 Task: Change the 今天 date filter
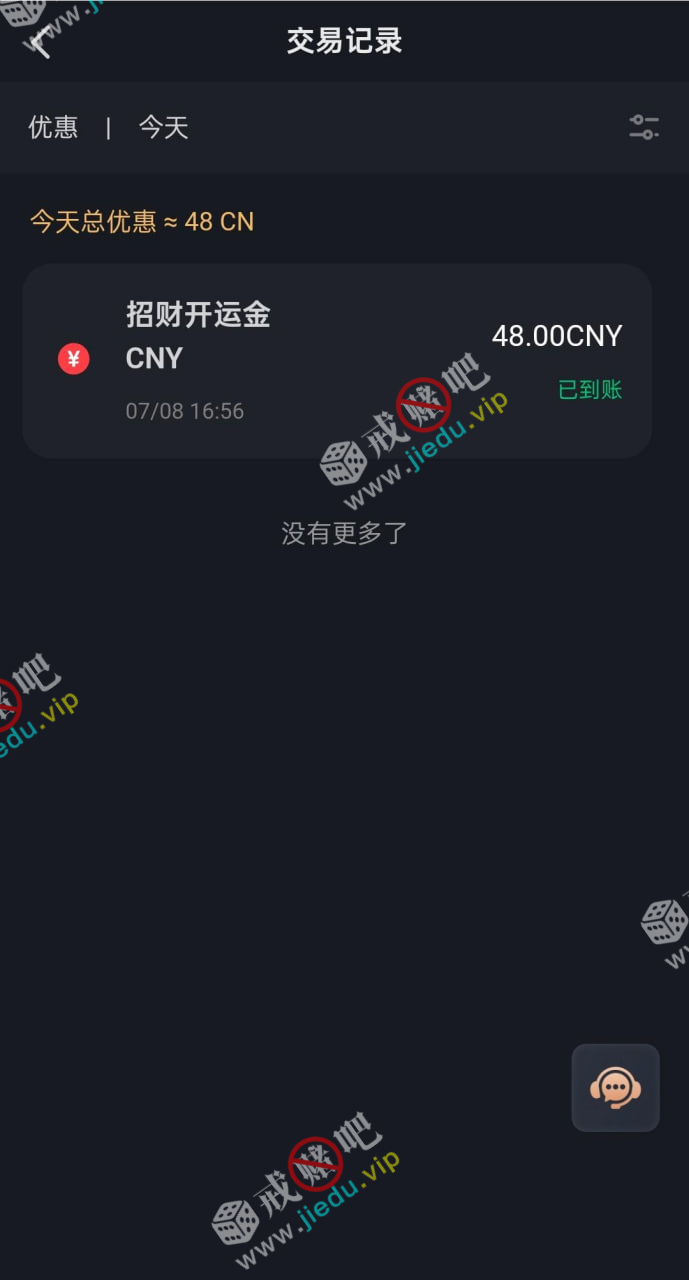click(163, 128)
